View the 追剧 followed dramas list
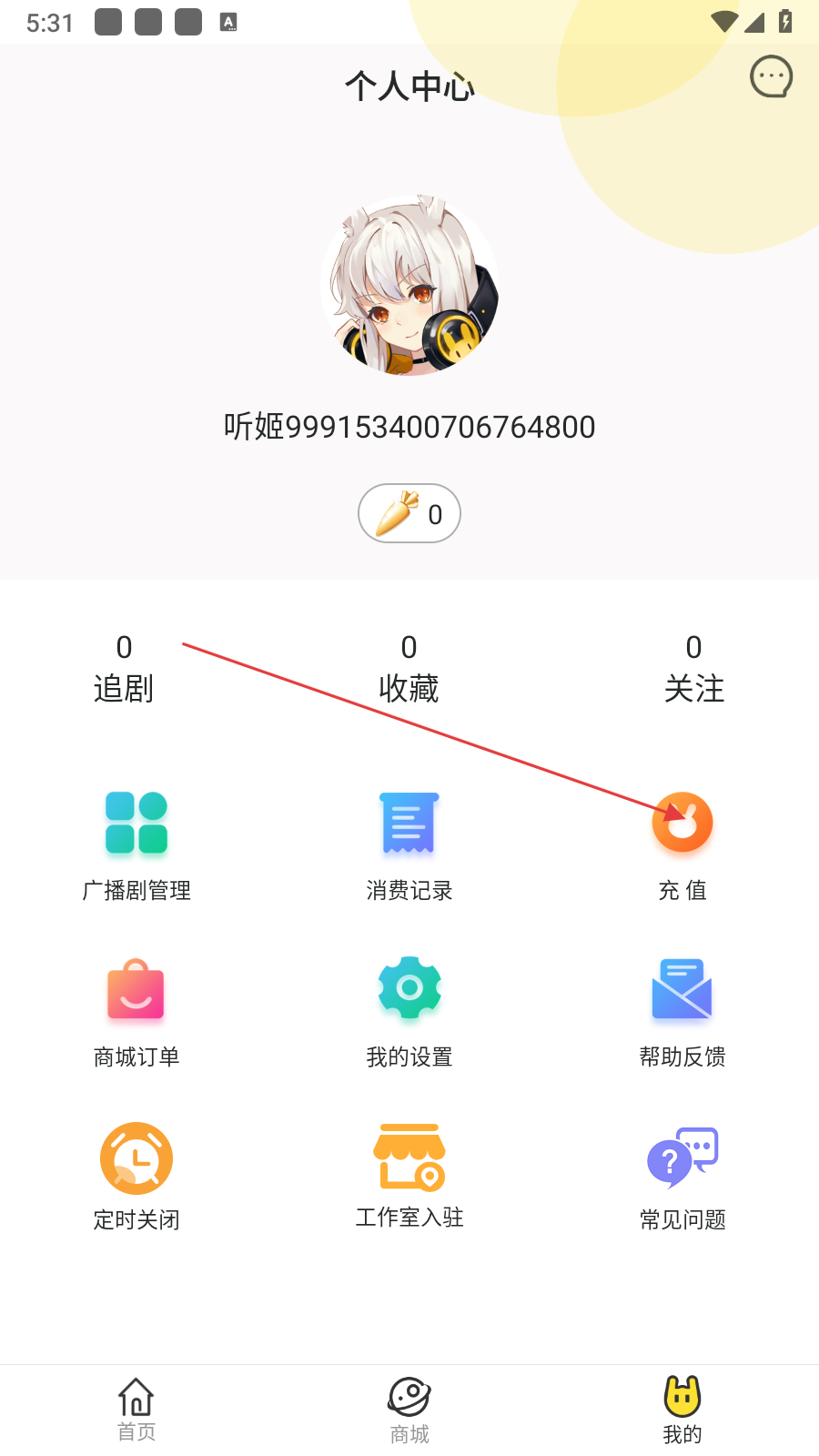The image size is (819, 1456). coord(124,669)
